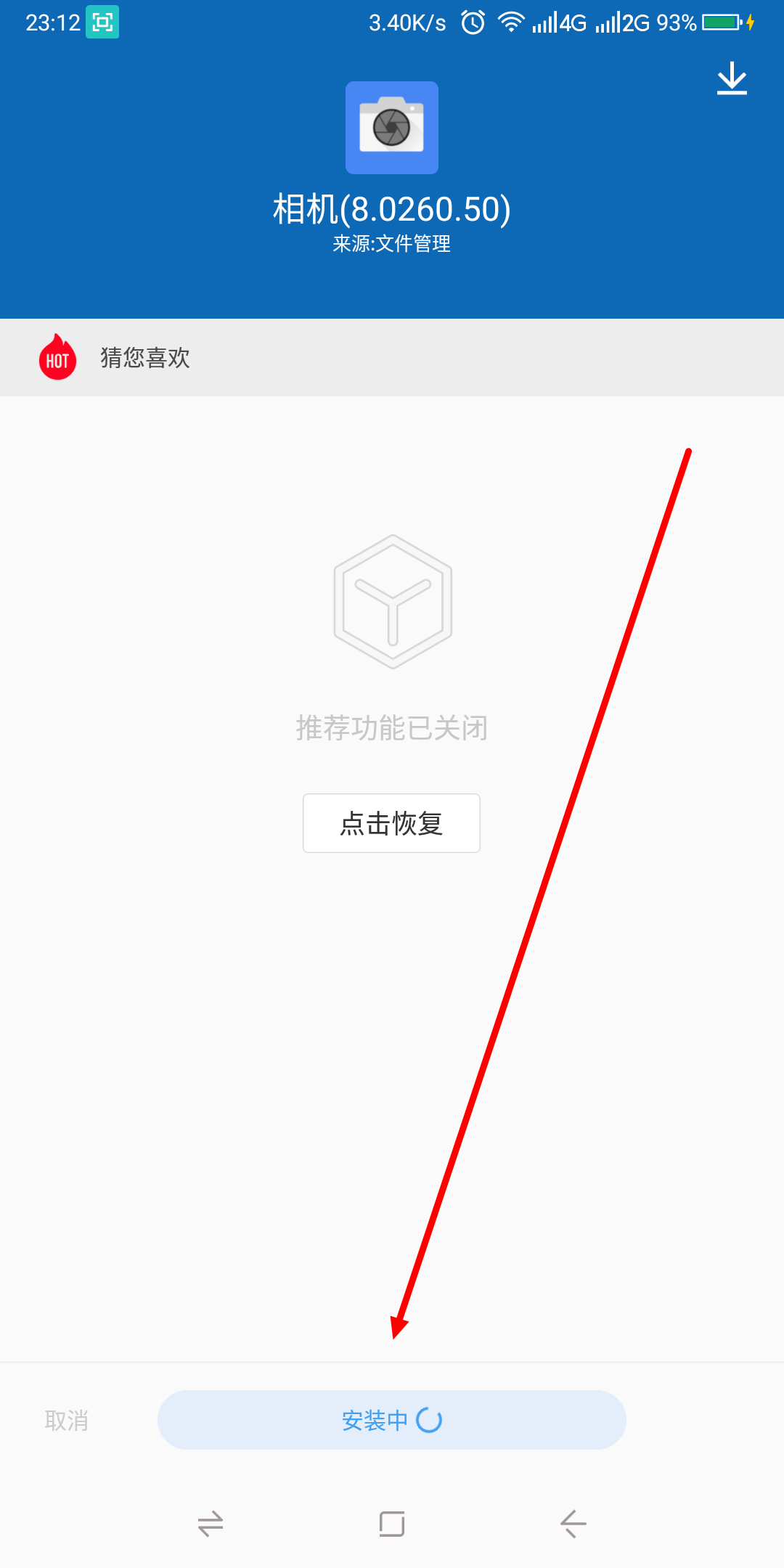The width and height of the screenshot is (784, 1568).
Task: Tap 点击恢复 to restore recommendations
Action: (391, 823)
